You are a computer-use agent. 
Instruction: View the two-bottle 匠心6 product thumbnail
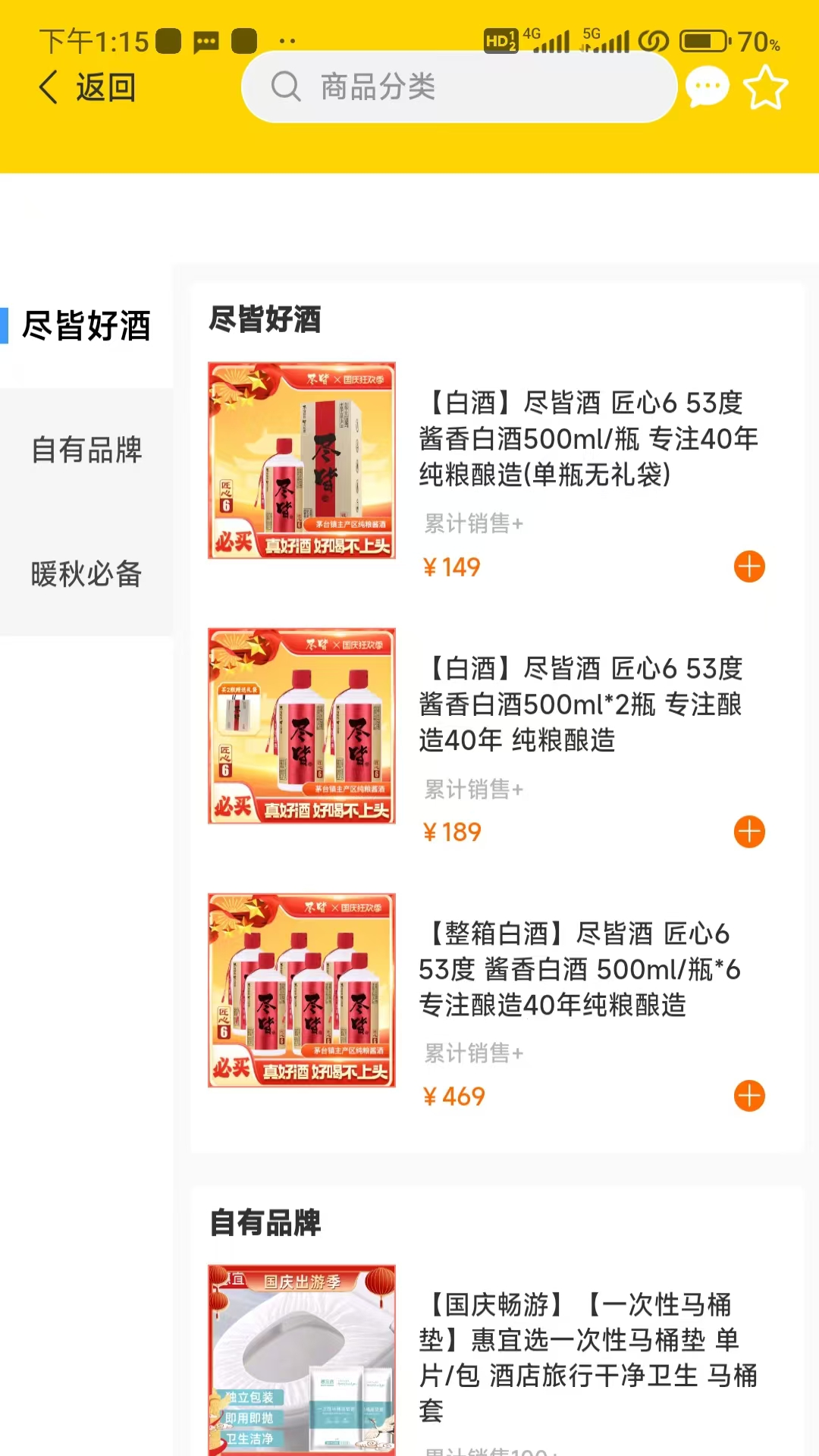point(301,726)
